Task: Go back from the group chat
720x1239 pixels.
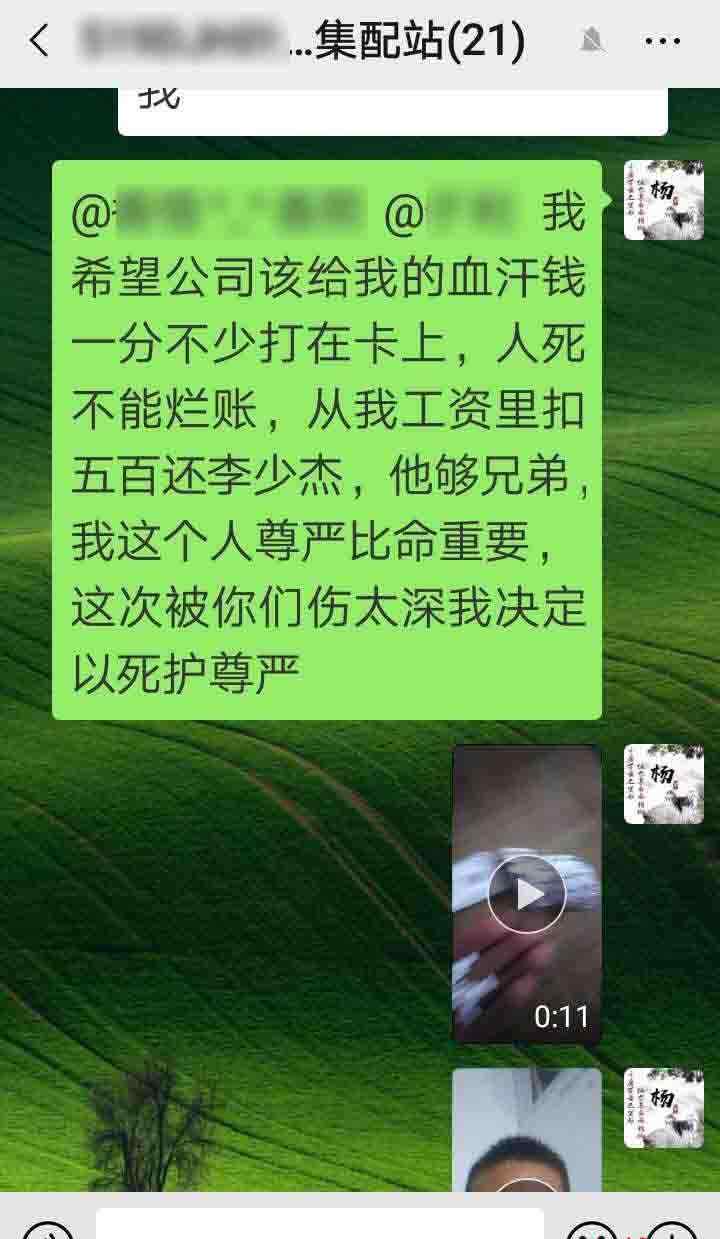Action: coord(38,42)
